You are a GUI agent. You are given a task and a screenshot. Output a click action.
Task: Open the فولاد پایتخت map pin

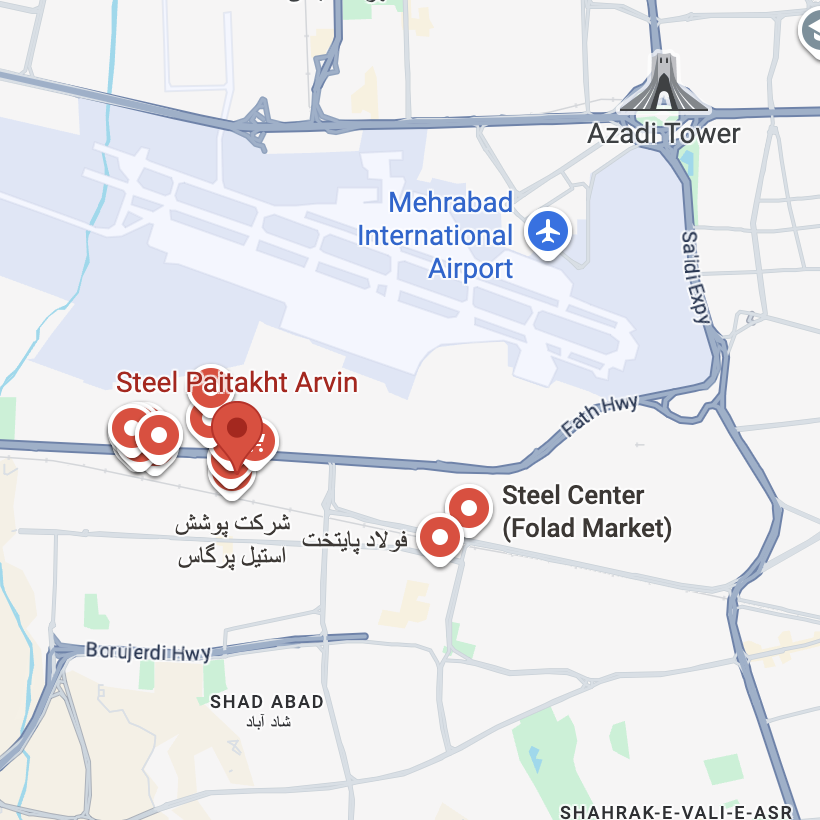pos(439,539)
